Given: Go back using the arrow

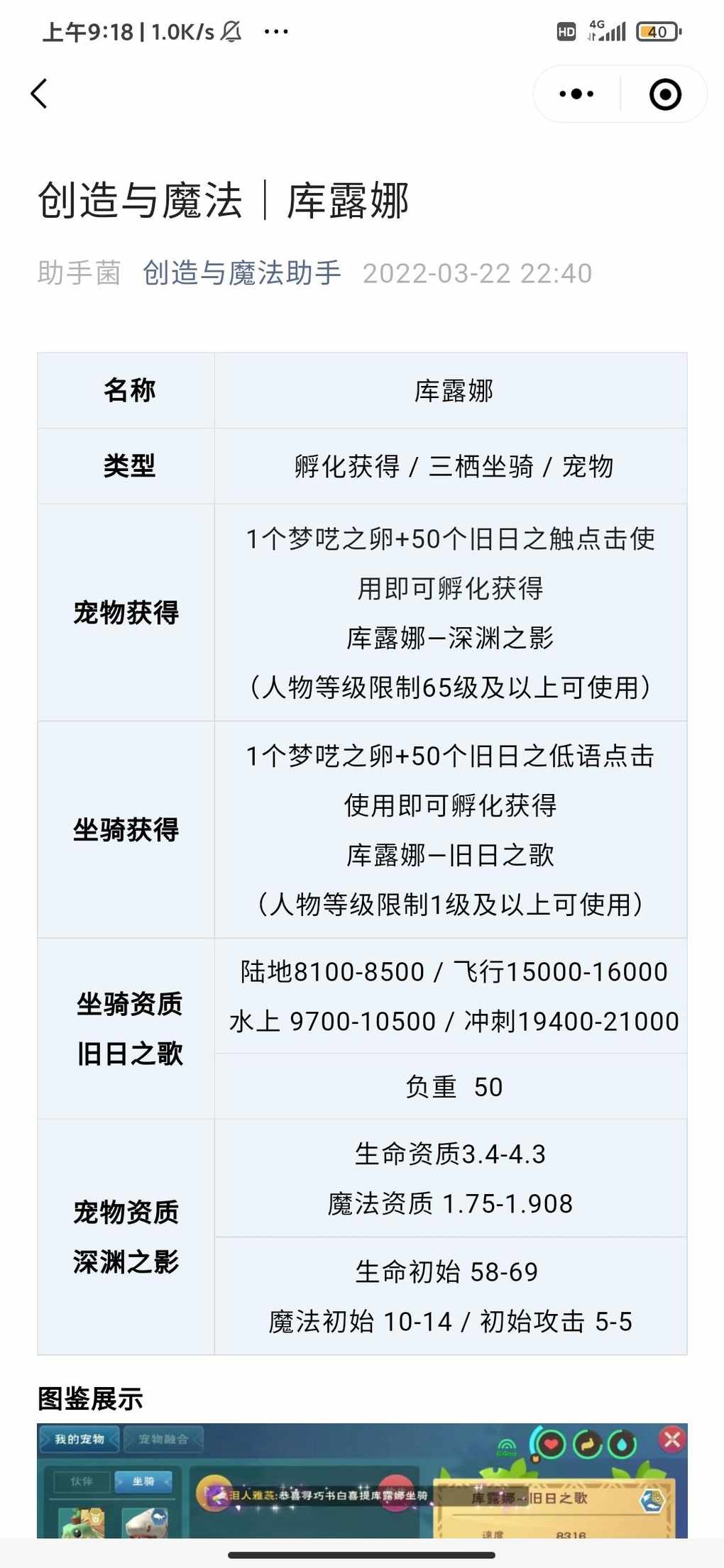Looking at the screenshot, I should pyautogui.click(x=40, y=94).
